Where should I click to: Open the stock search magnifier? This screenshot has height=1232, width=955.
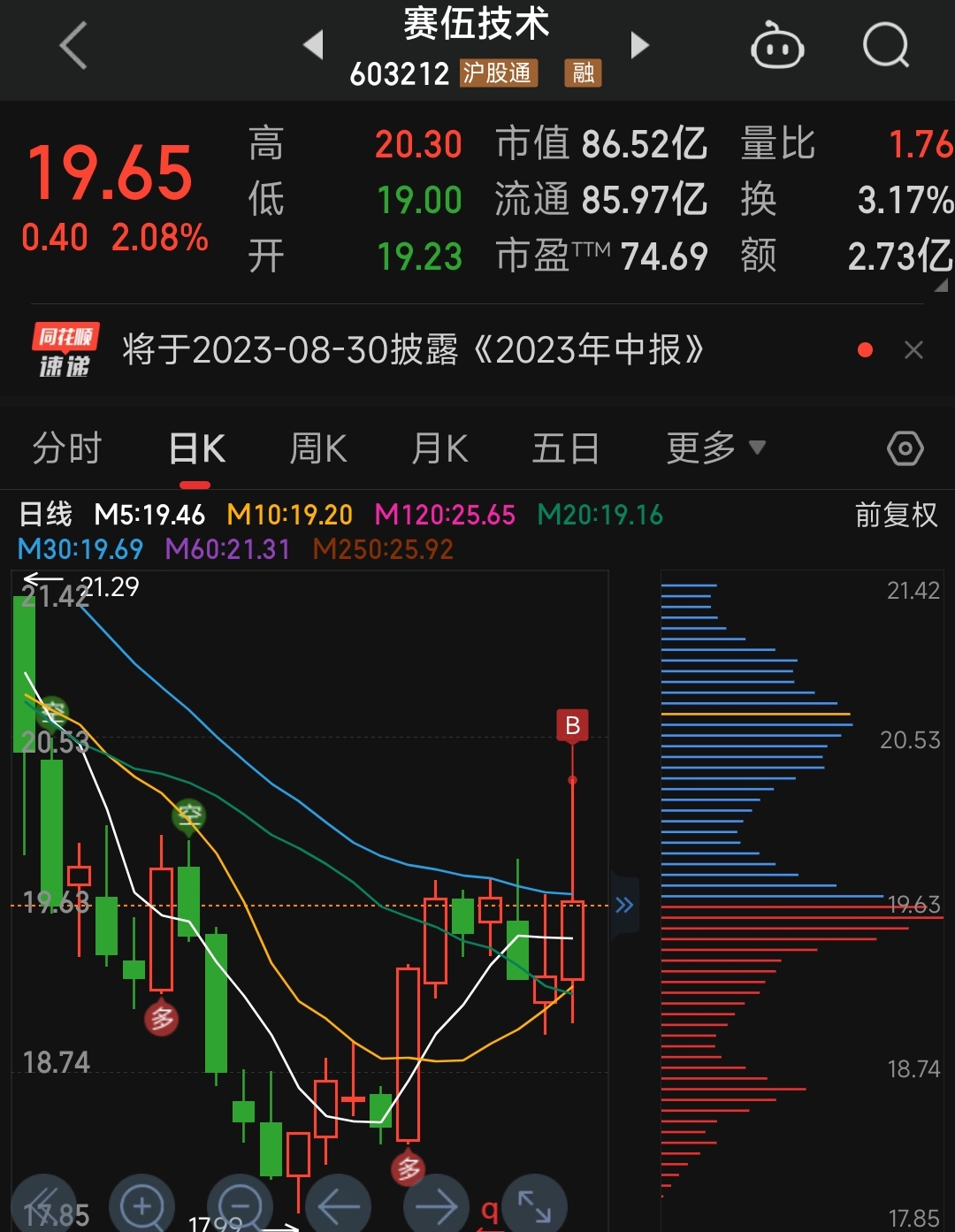887,46
